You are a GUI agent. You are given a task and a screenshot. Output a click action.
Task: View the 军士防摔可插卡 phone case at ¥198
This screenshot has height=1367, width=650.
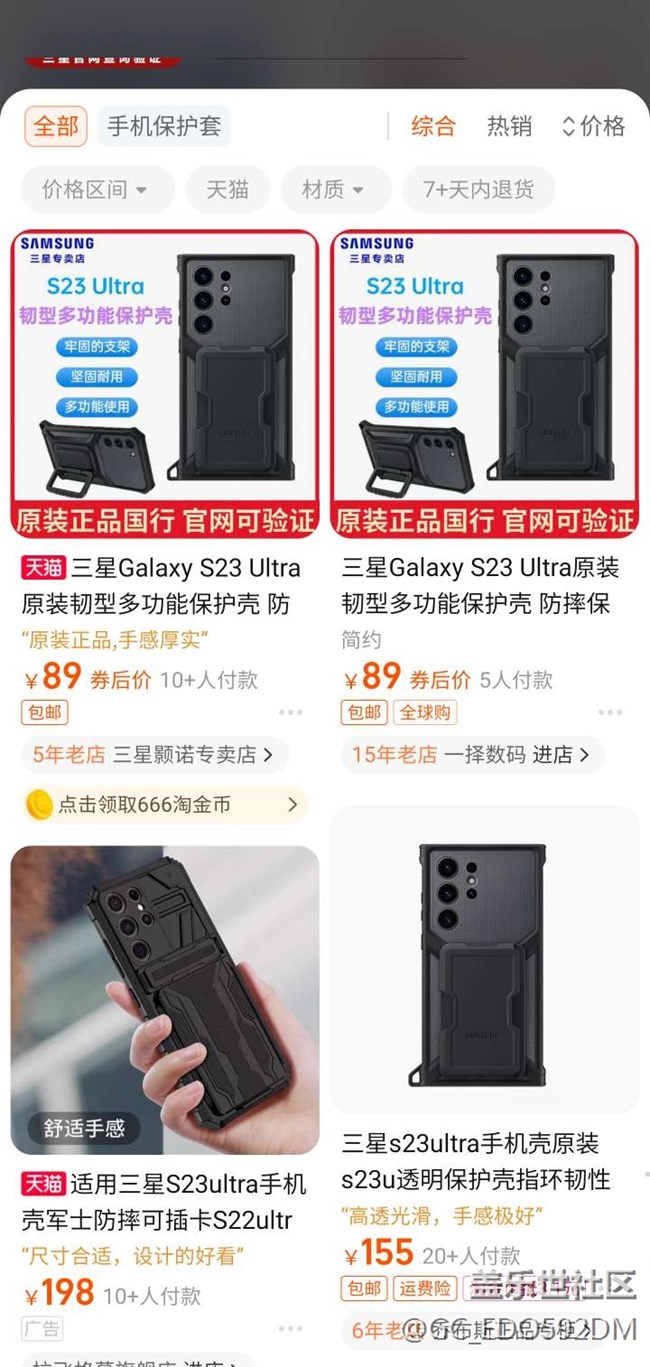tap(165, 1000)
